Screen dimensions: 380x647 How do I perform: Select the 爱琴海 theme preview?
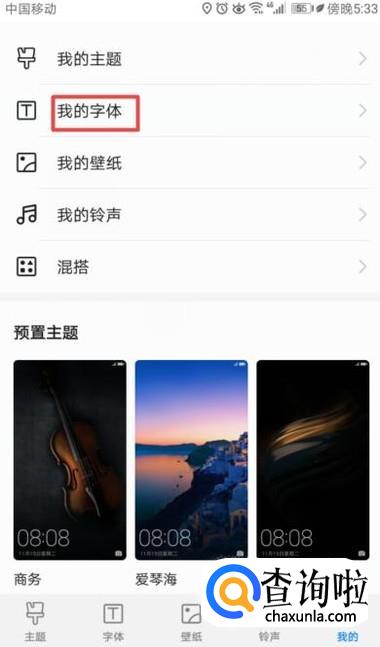click(x=191, y=460)
